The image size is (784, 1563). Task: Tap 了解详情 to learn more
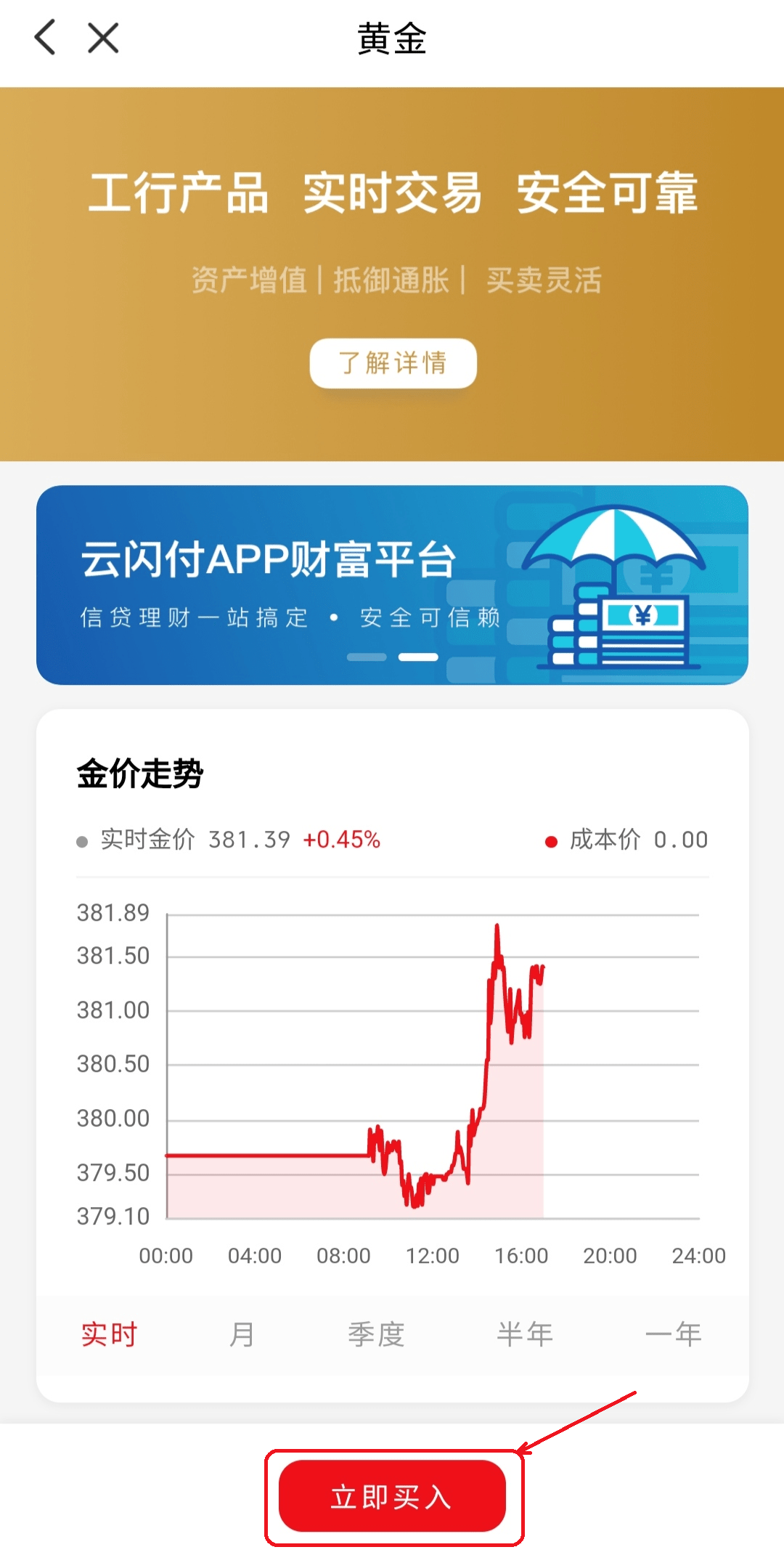point(392,363)
